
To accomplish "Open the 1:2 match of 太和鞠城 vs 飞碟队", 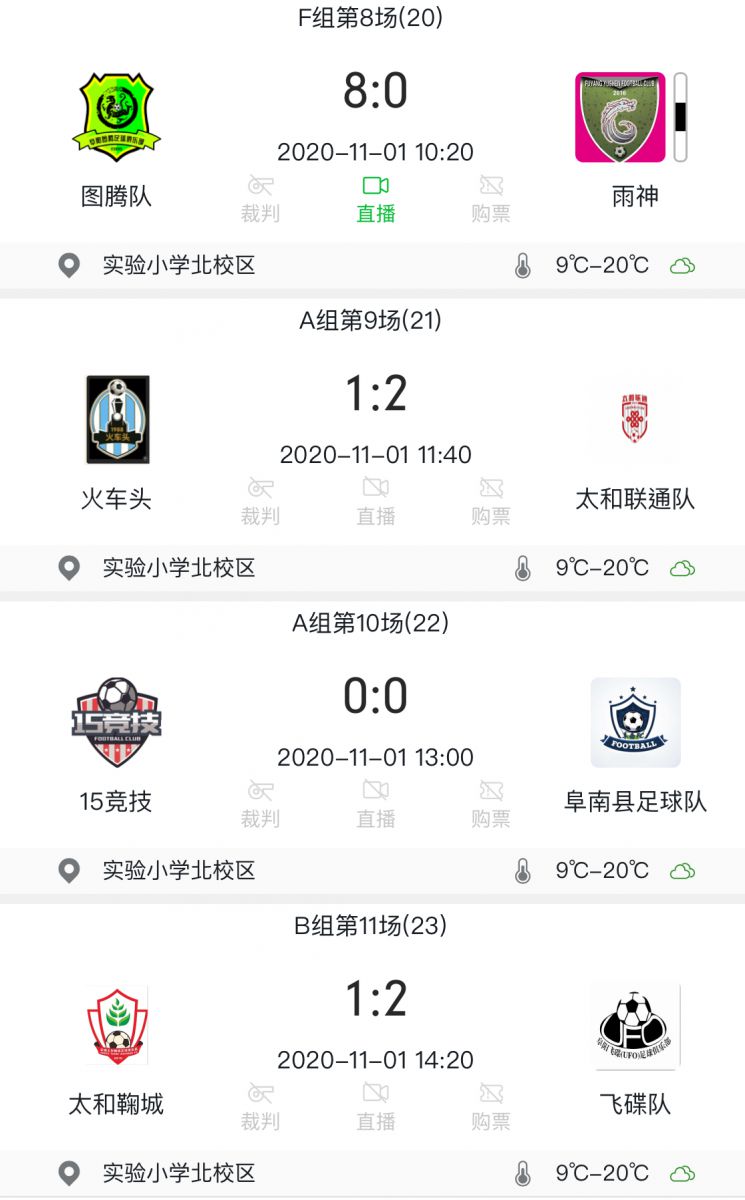I will pos(375,999).
